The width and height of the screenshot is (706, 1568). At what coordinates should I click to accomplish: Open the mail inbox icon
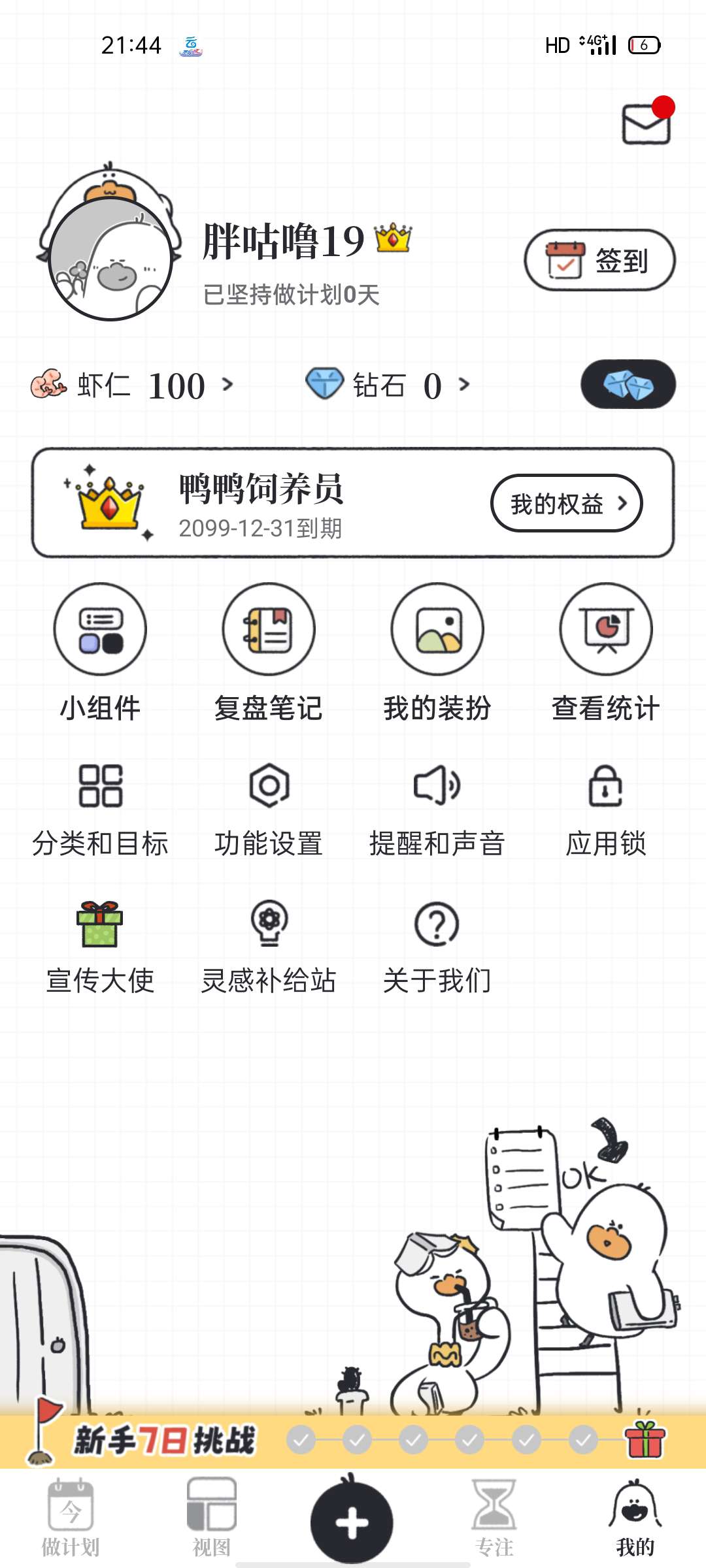point(646,123)
